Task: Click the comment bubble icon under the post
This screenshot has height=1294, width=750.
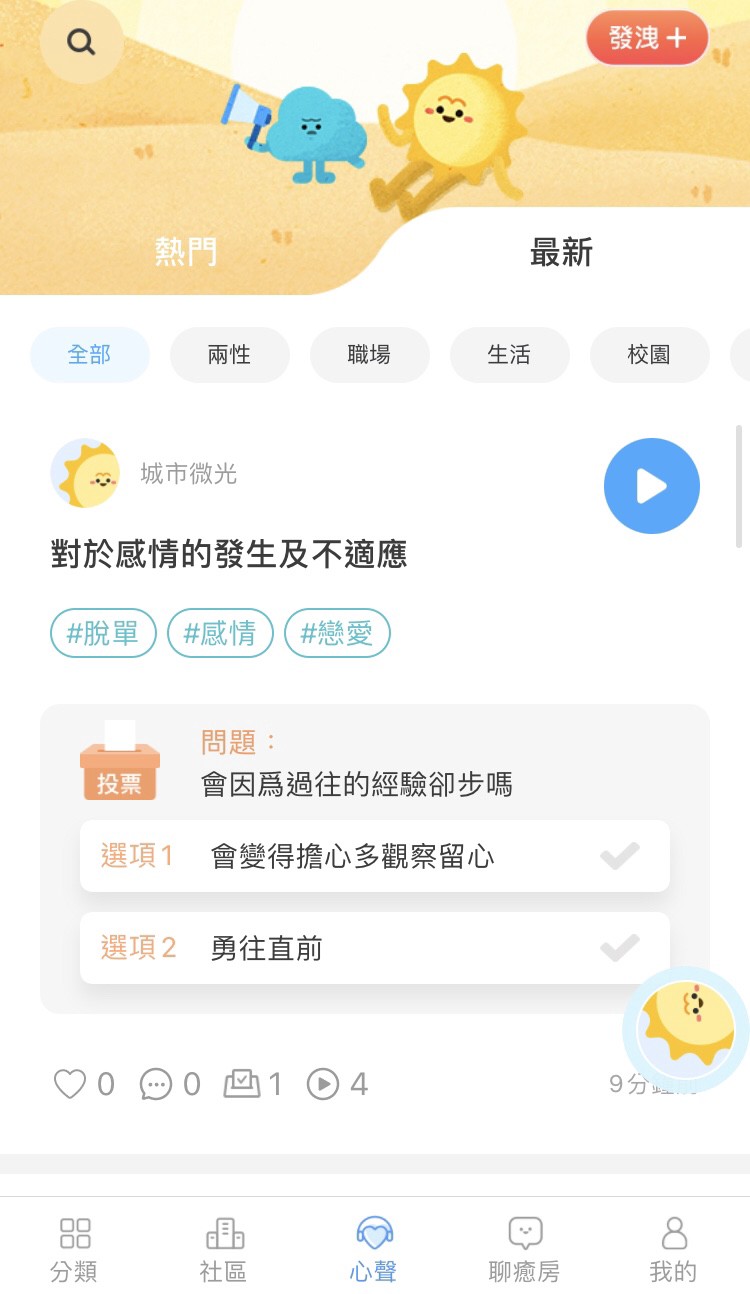Action: (156, 1084)
